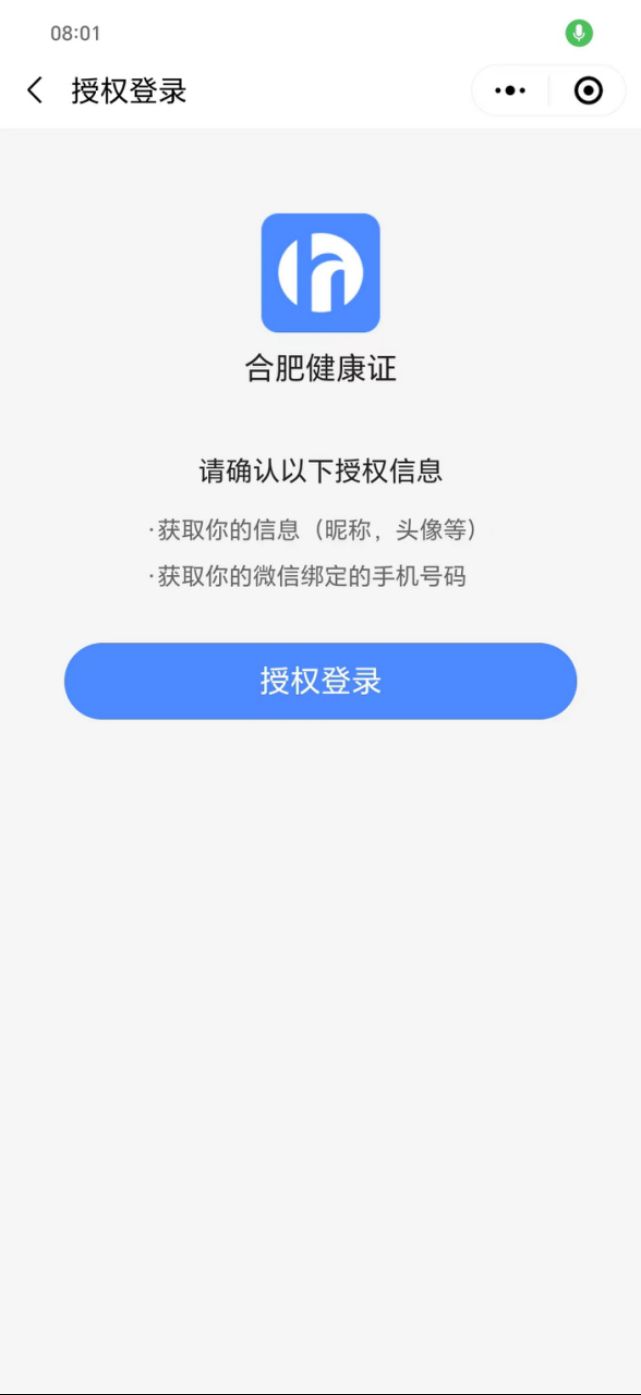The width and height of the screenshot is (641, 1395).
Task: Close the mini program with the circle icon
Action: (x=588, y=91)
